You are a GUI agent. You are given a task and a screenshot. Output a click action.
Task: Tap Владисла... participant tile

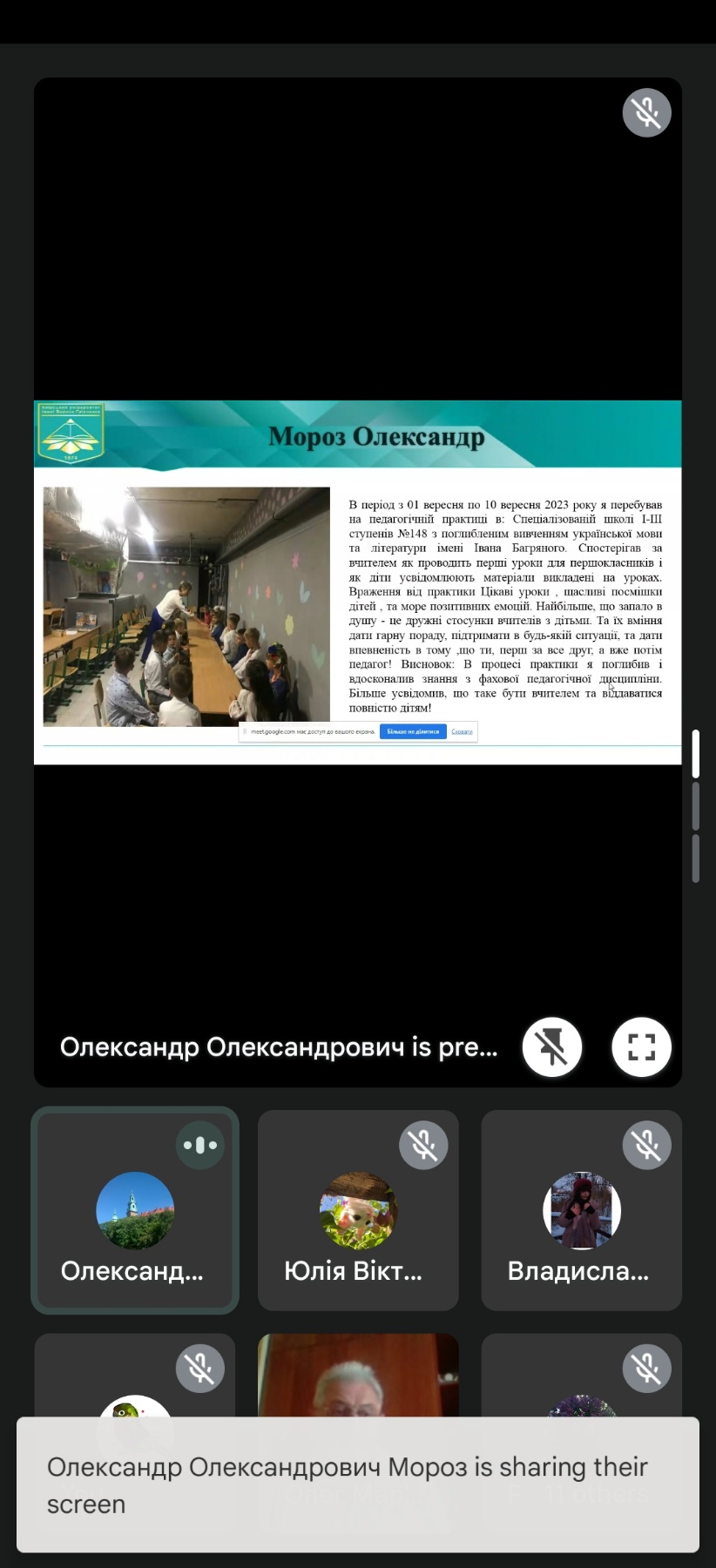[x=581, y=1210]
